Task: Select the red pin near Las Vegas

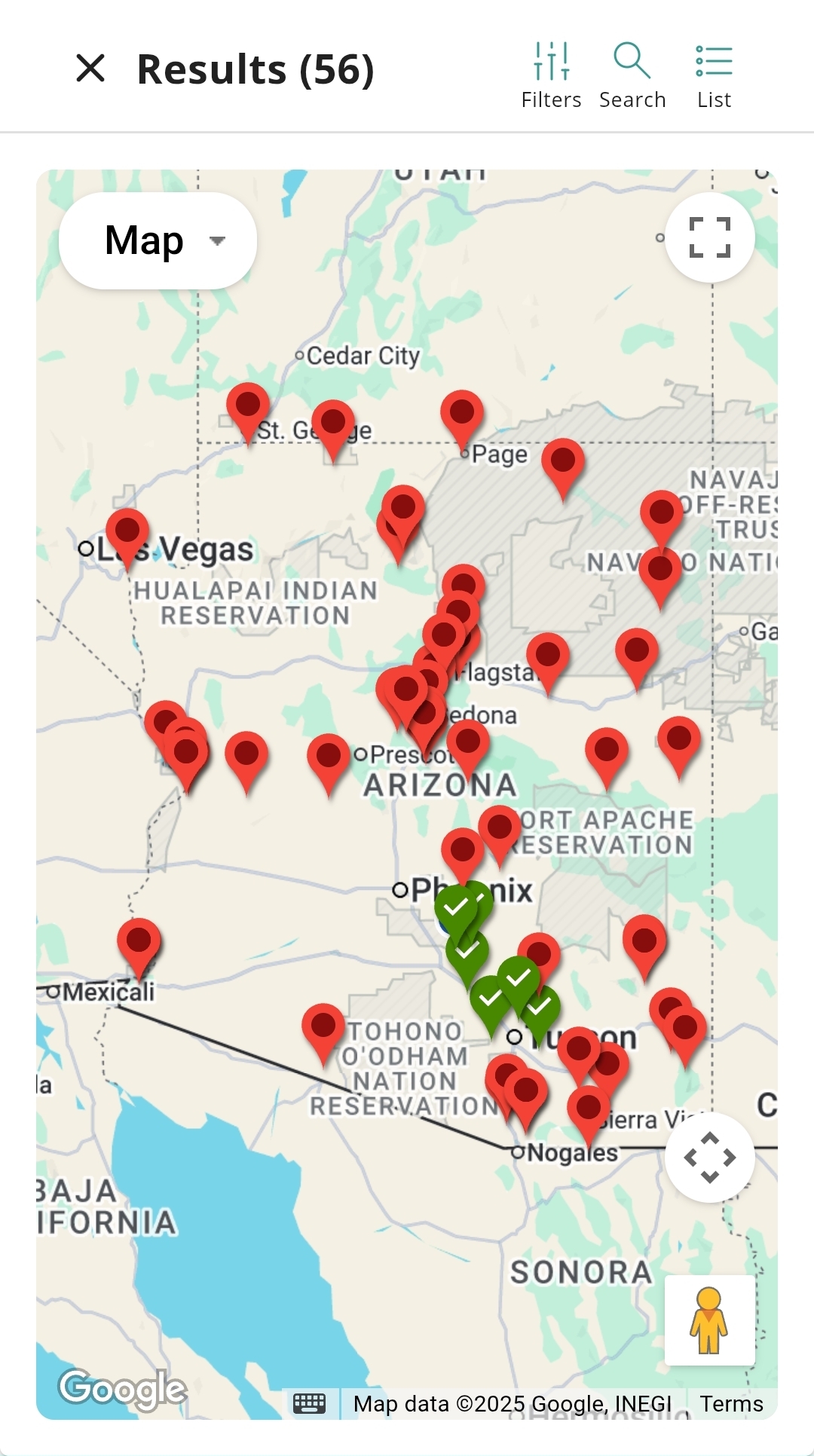Action: click(127, 531)
